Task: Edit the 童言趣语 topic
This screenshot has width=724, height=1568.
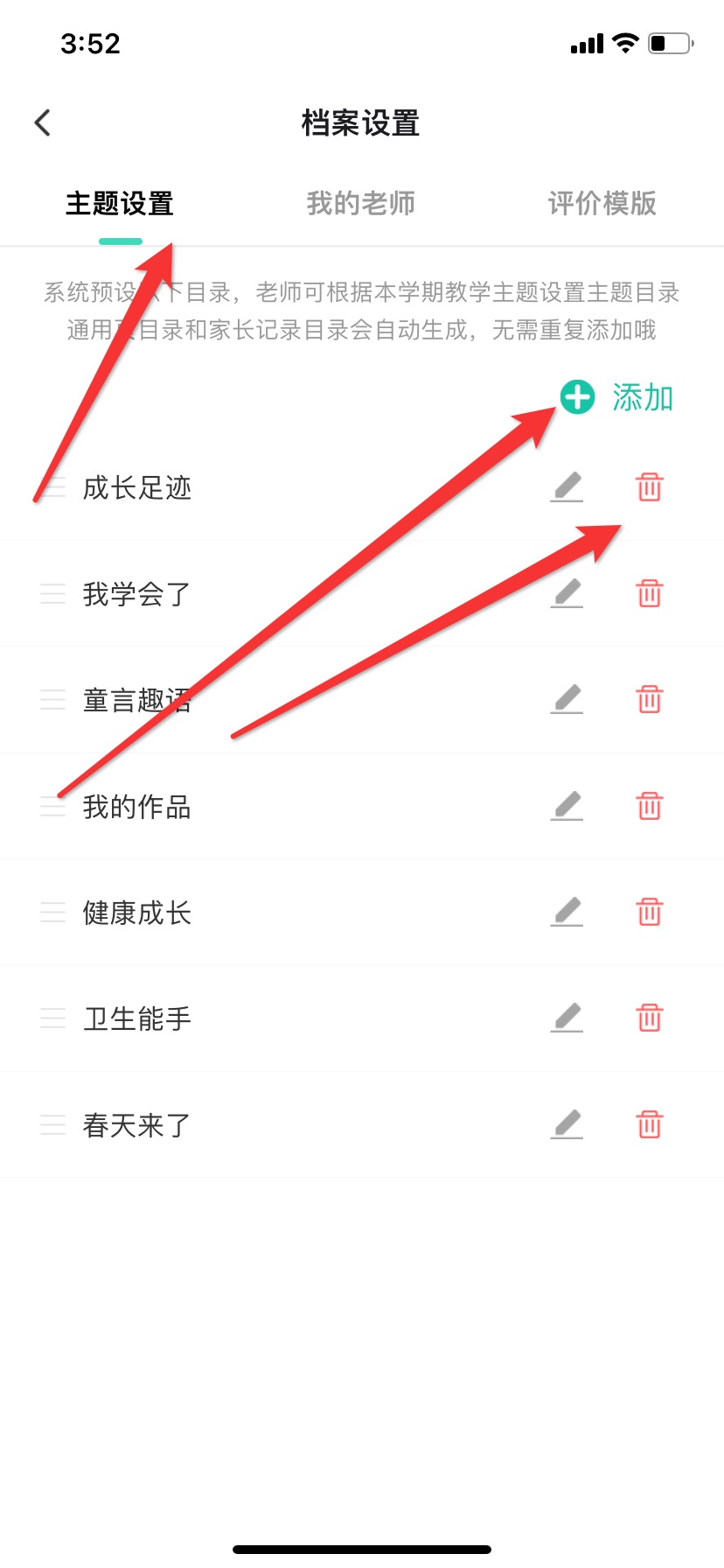Action: [567, 700]
